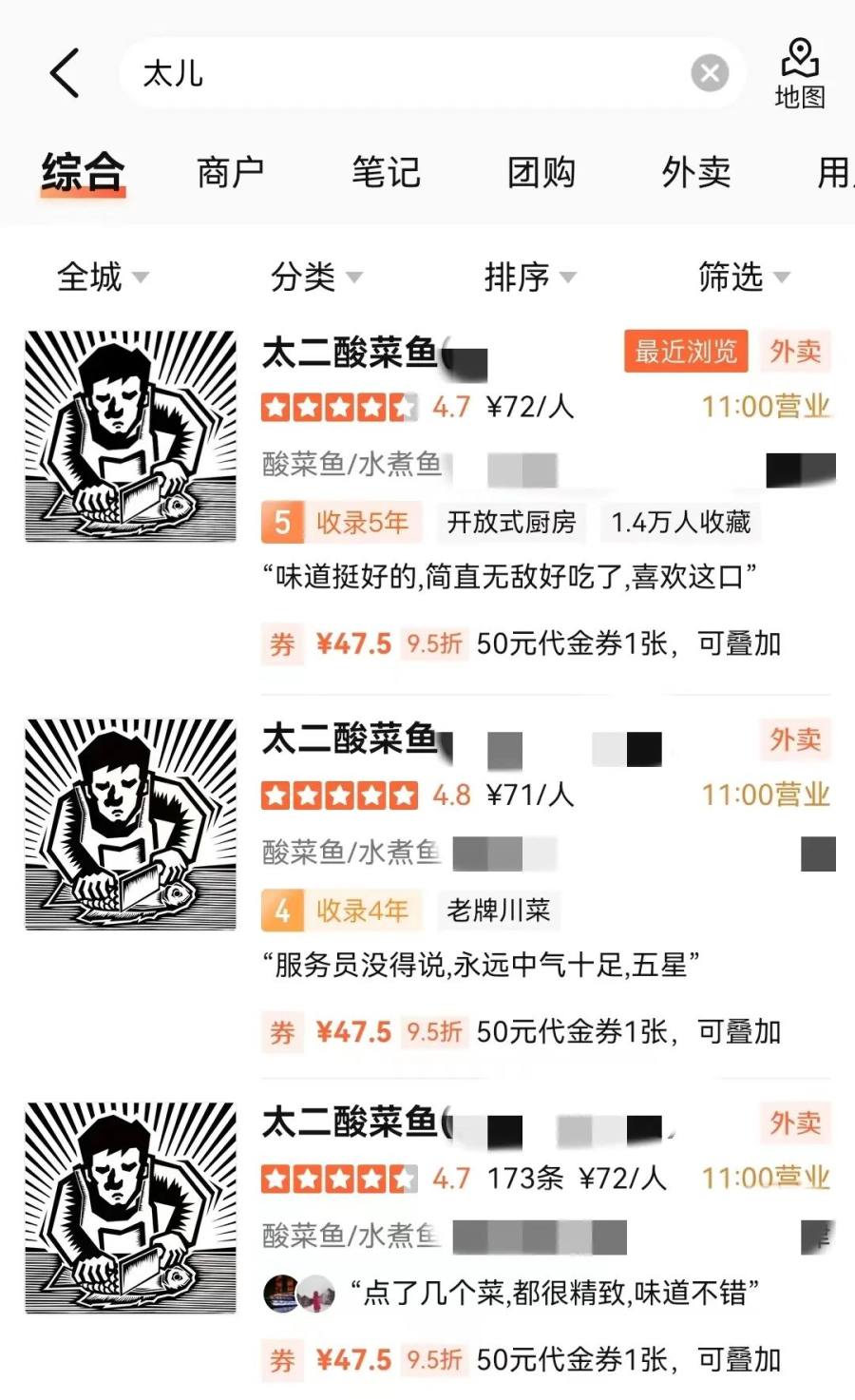Screen dimensions: 855x1400
Task: Open the 筛选 filter dropdown
Action: click(744, 278)
